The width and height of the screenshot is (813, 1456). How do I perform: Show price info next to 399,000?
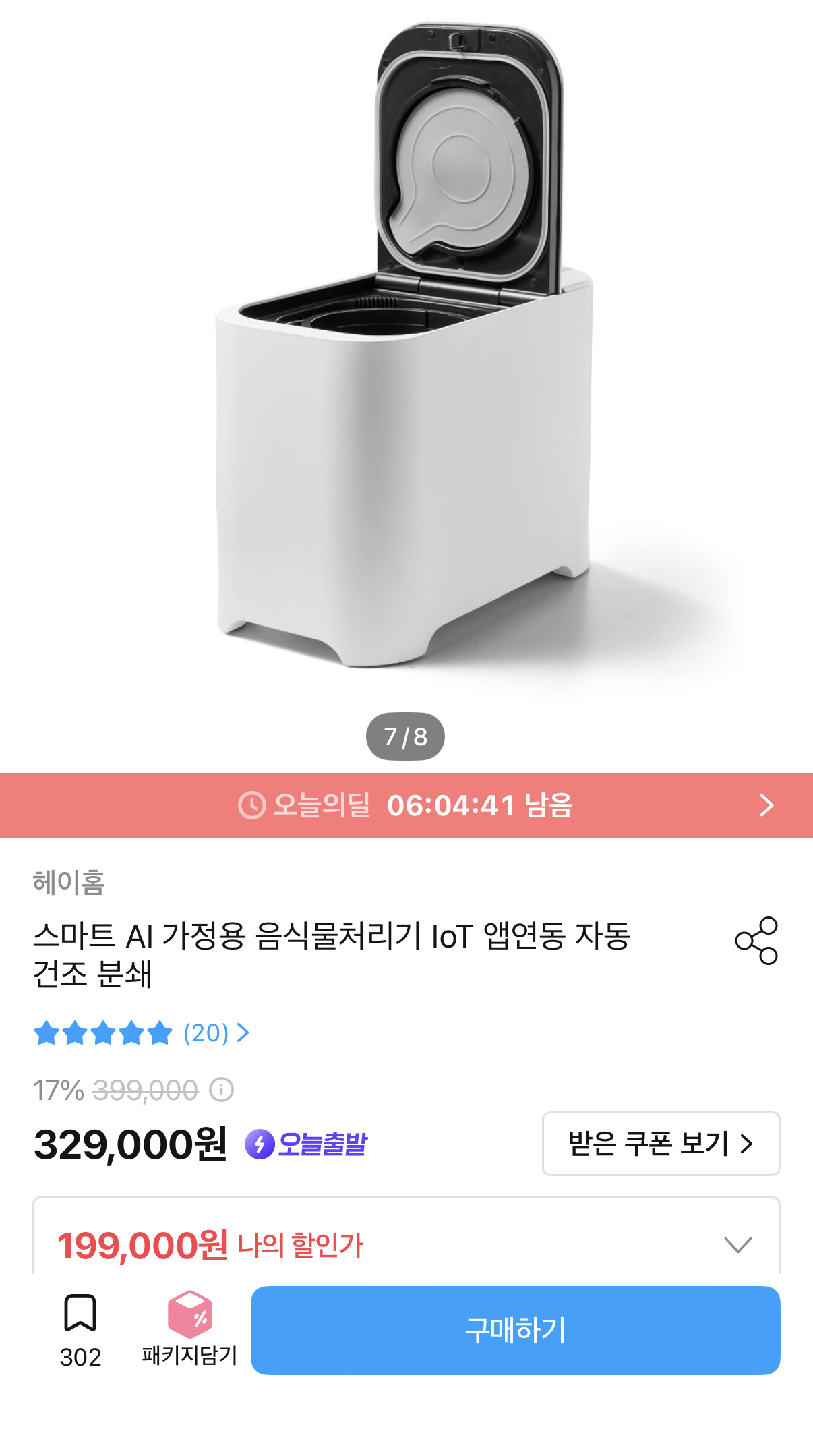tap(221, 1089)
